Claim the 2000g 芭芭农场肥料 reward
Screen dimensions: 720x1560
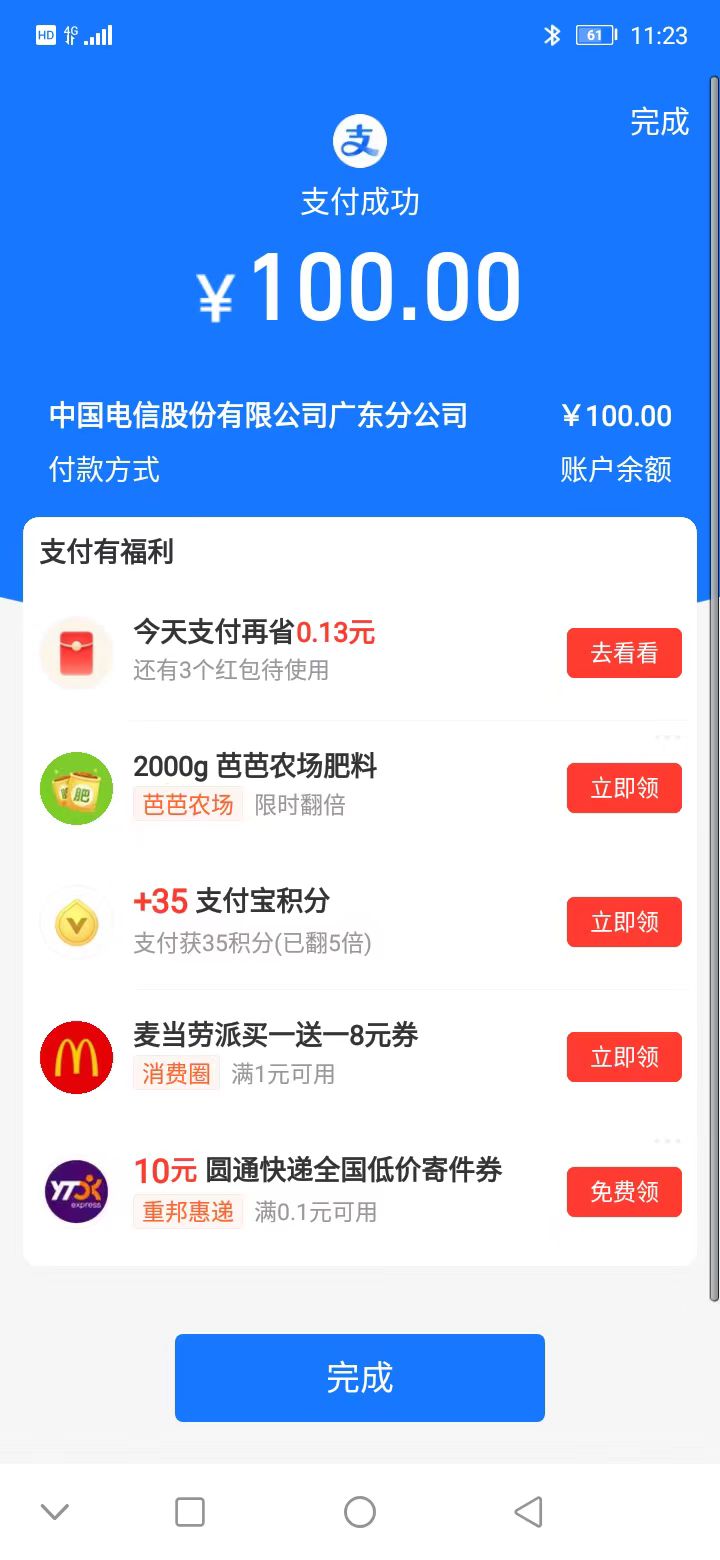pos(624,788)
